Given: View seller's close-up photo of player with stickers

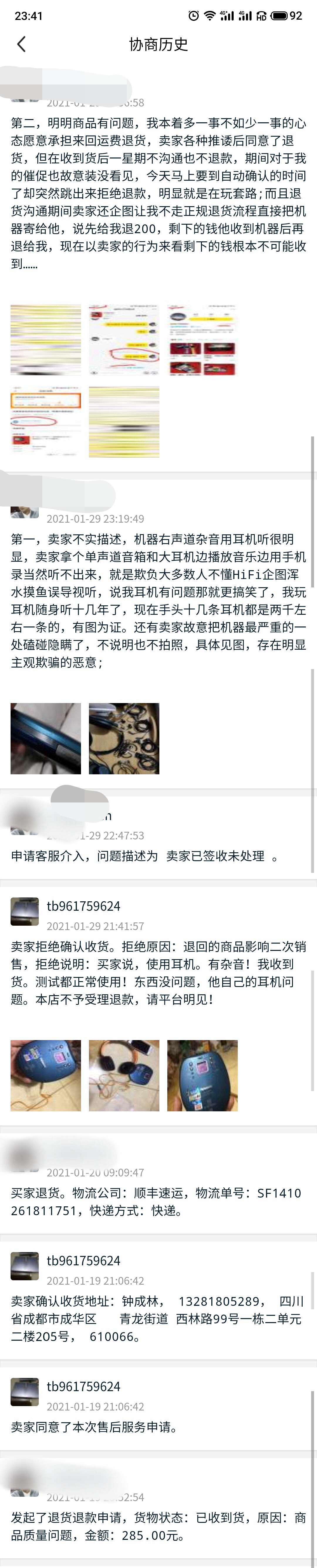Looking at the screenshot, I should (202, 1075).
